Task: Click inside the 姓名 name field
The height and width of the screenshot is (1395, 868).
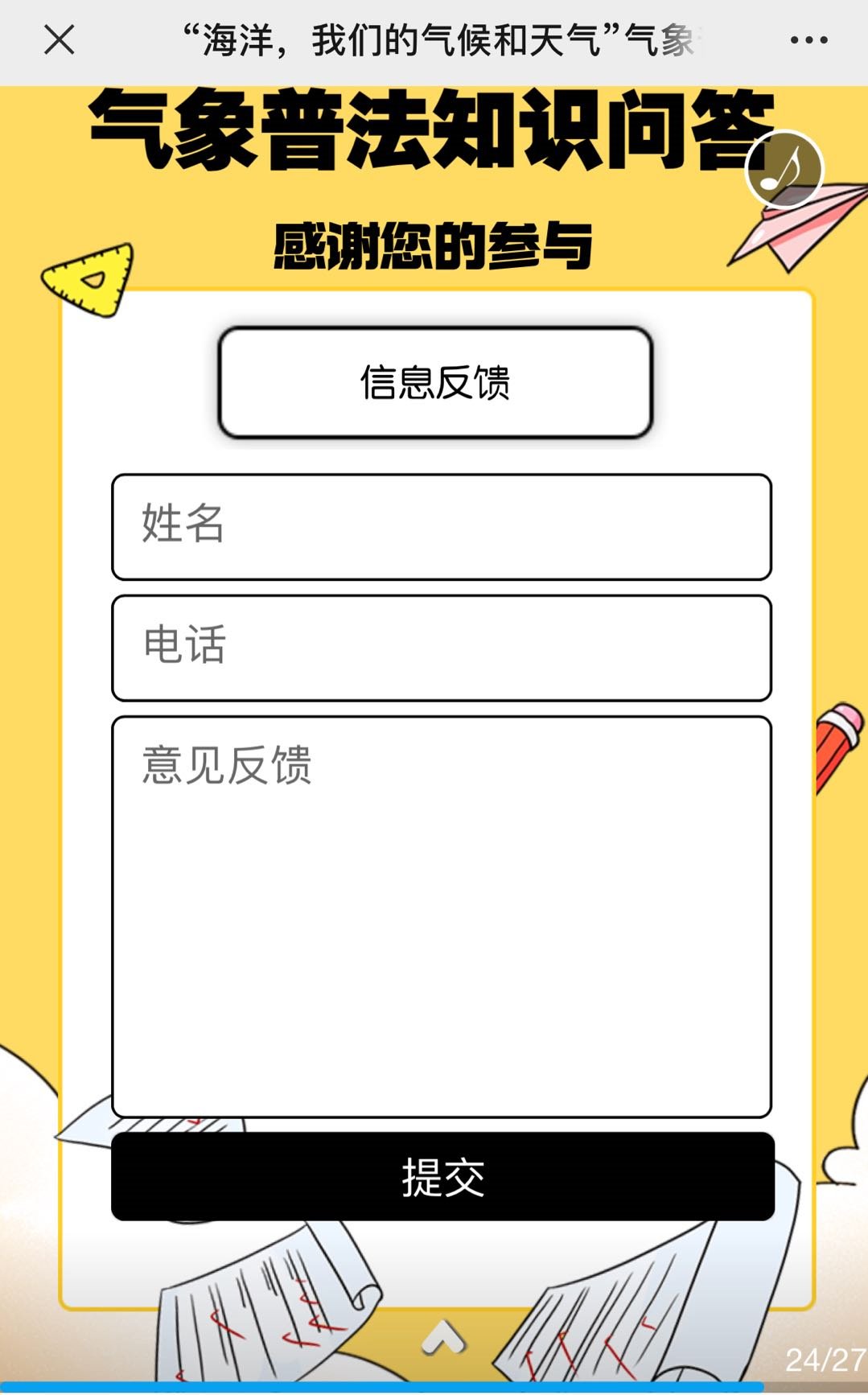Action: [x=441, y=527]
